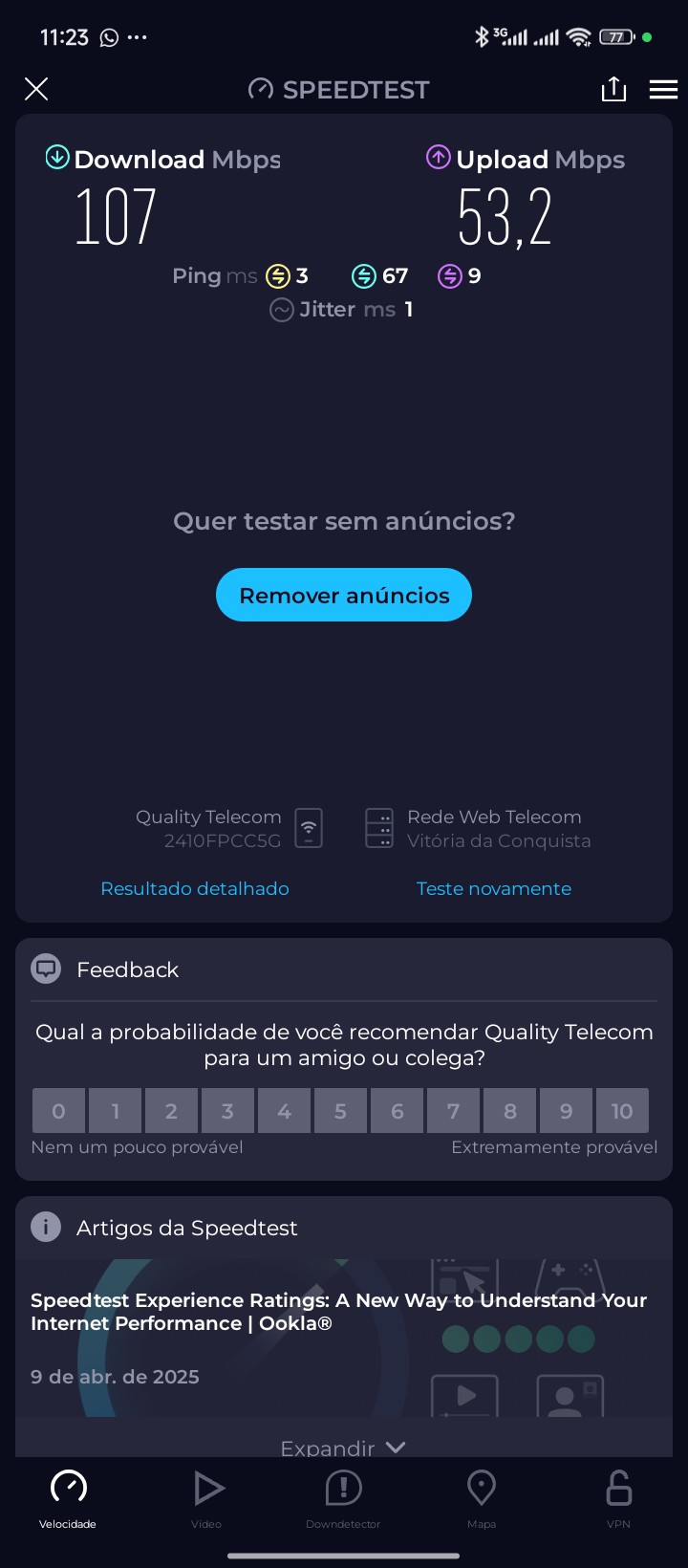This screenshot has width=688, height=1568.
Task: Expand the Artigos da Speedtest section
Action: [x=342, y=1448]
